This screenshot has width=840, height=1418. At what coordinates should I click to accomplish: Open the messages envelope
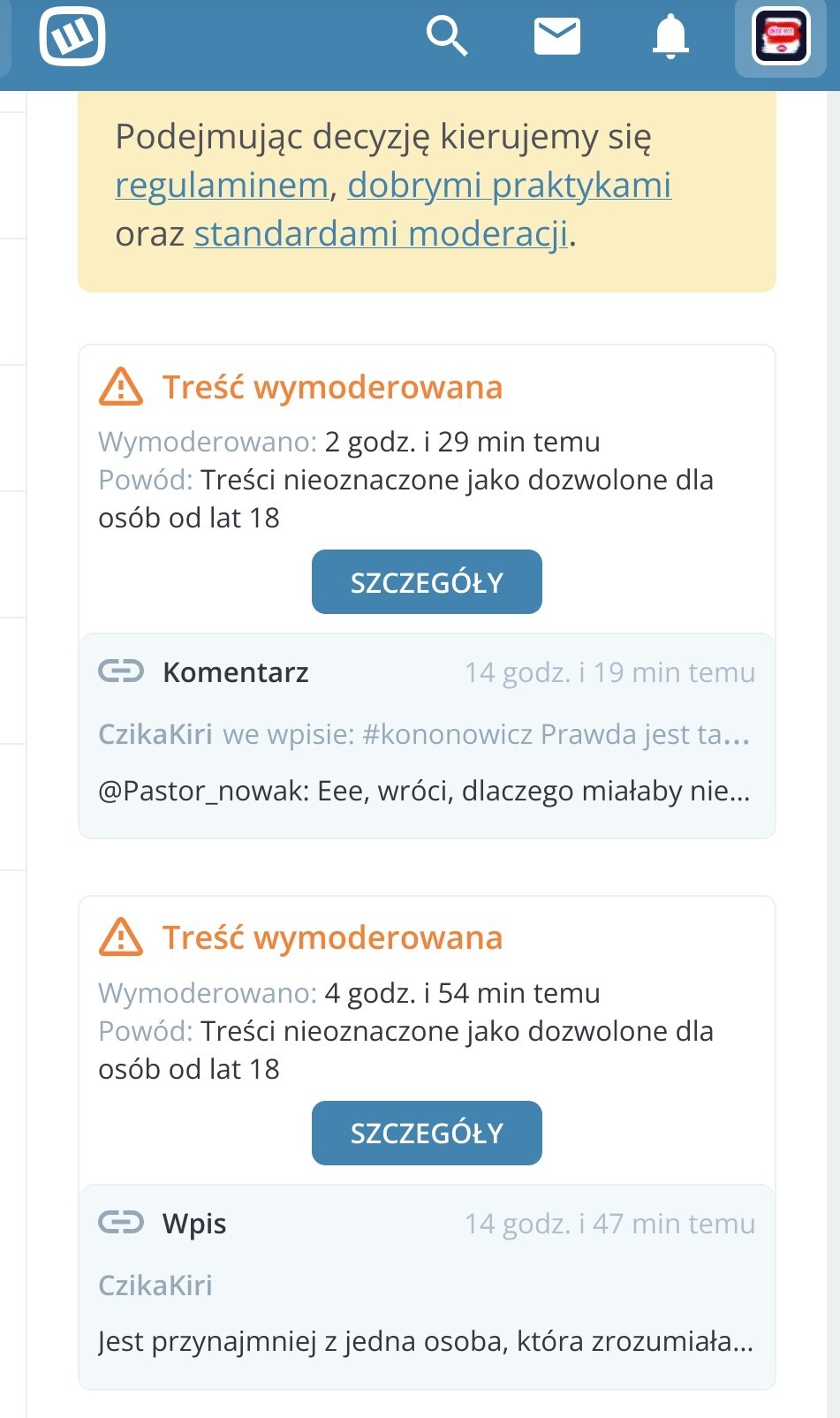(557, 37)
